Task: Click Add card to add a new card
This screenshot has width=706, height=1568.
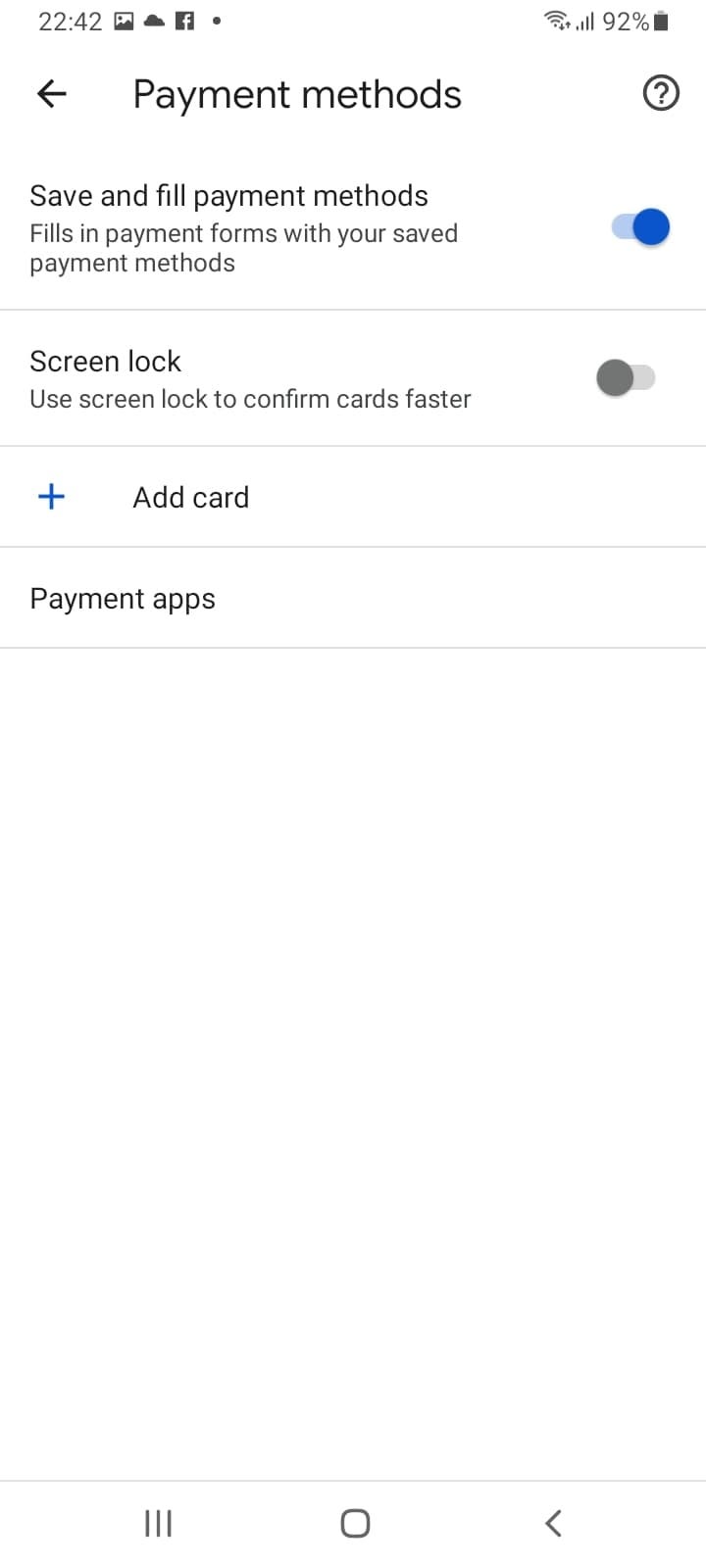Action: 190,497
